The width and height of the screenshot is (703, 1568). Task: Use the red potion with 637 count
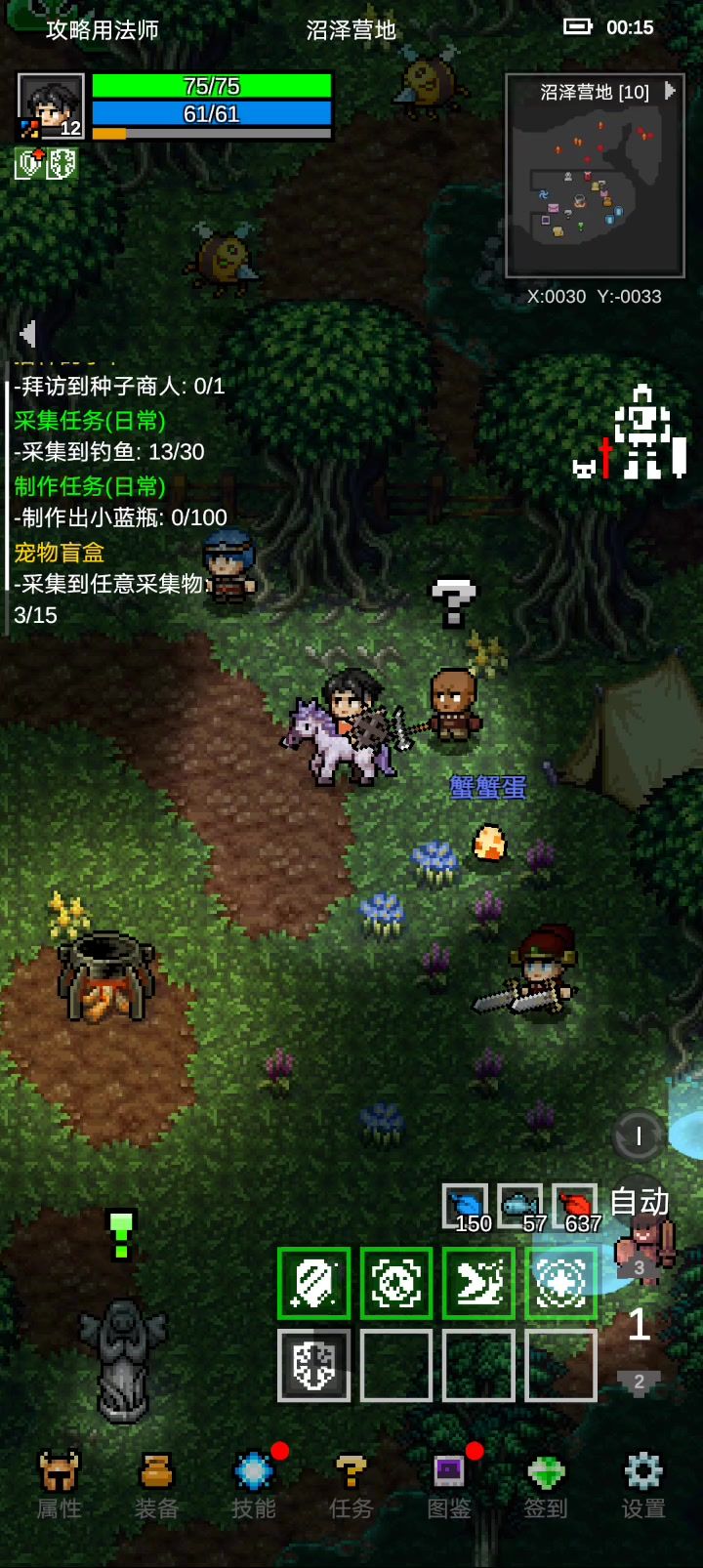coord(575,1207)
